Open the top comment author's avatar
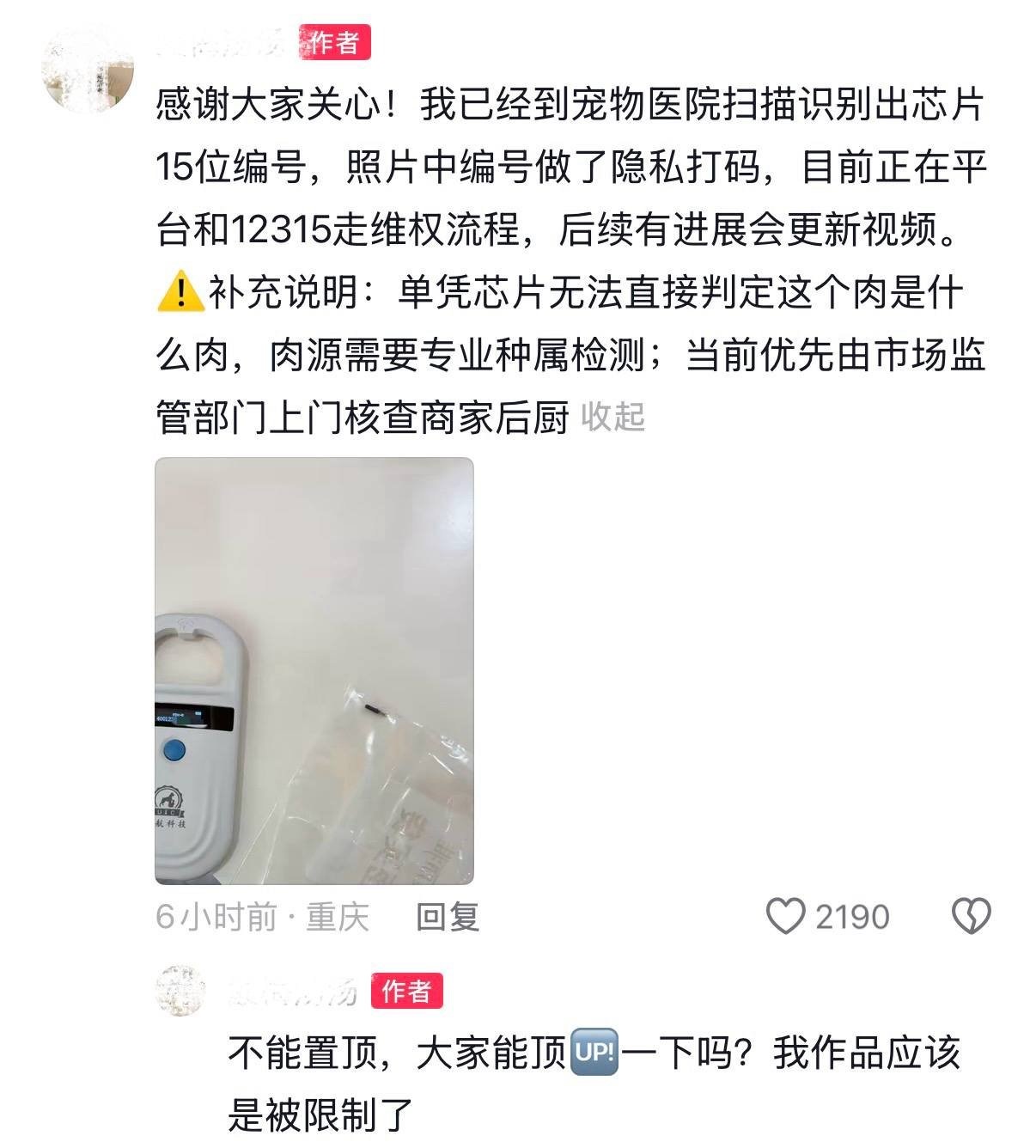 [88, 70]
